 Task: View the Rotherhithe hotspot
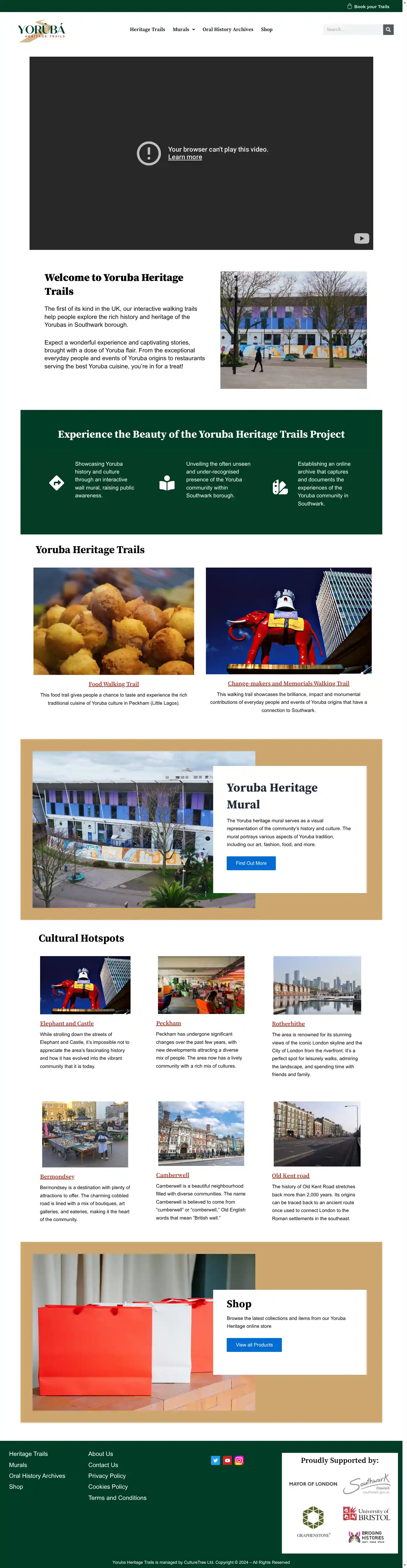coord(289,1023)
